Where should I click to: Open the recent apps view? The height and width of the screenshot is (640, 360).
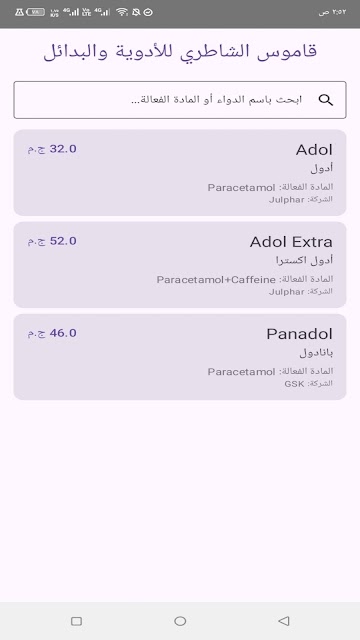click(76, 621)
